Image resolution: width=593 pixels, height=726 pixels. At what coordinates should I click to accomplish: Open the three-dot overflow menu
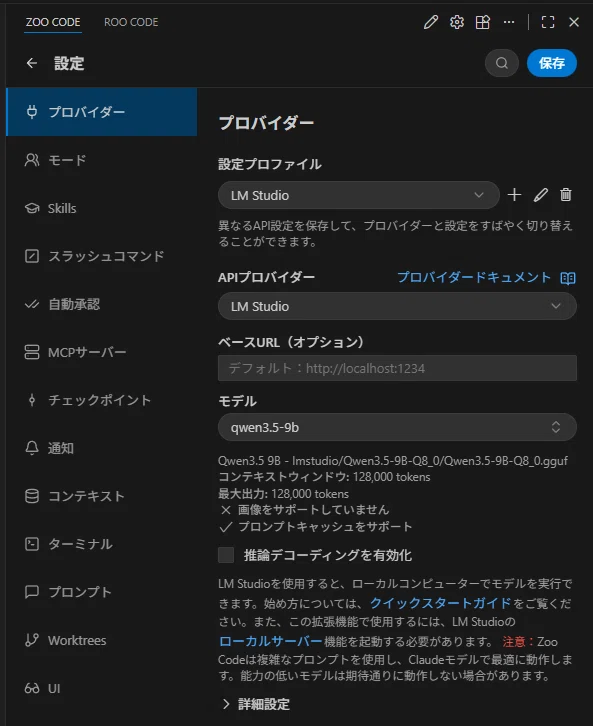pyautogui.click(x=509, y=22)
